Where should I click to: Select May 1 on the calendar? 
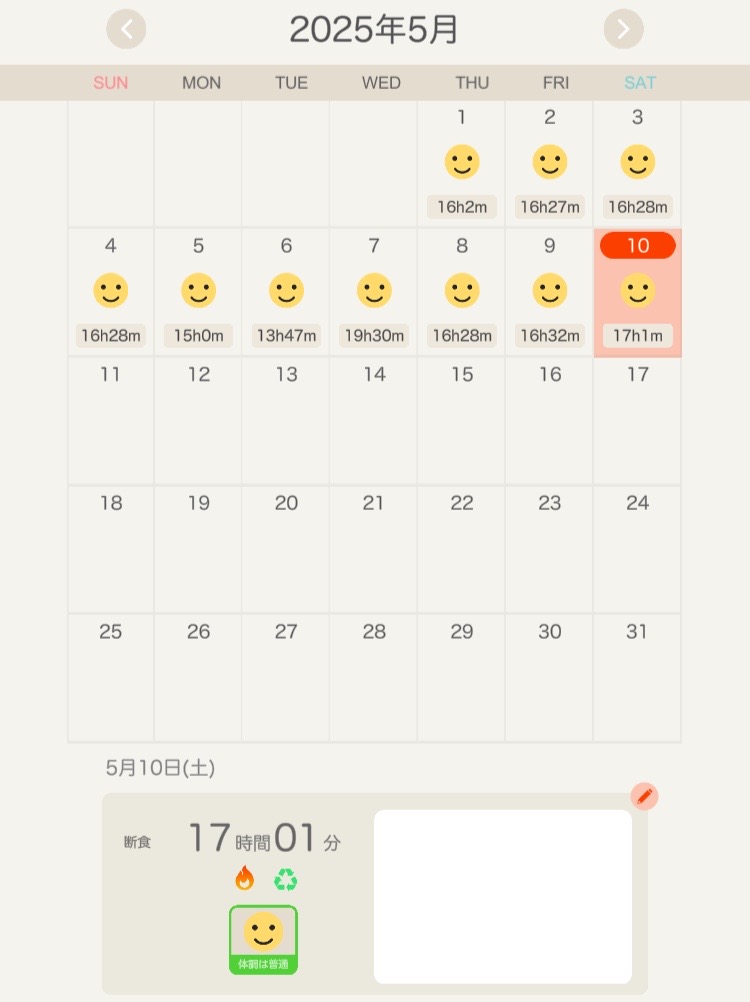(461, 164)
